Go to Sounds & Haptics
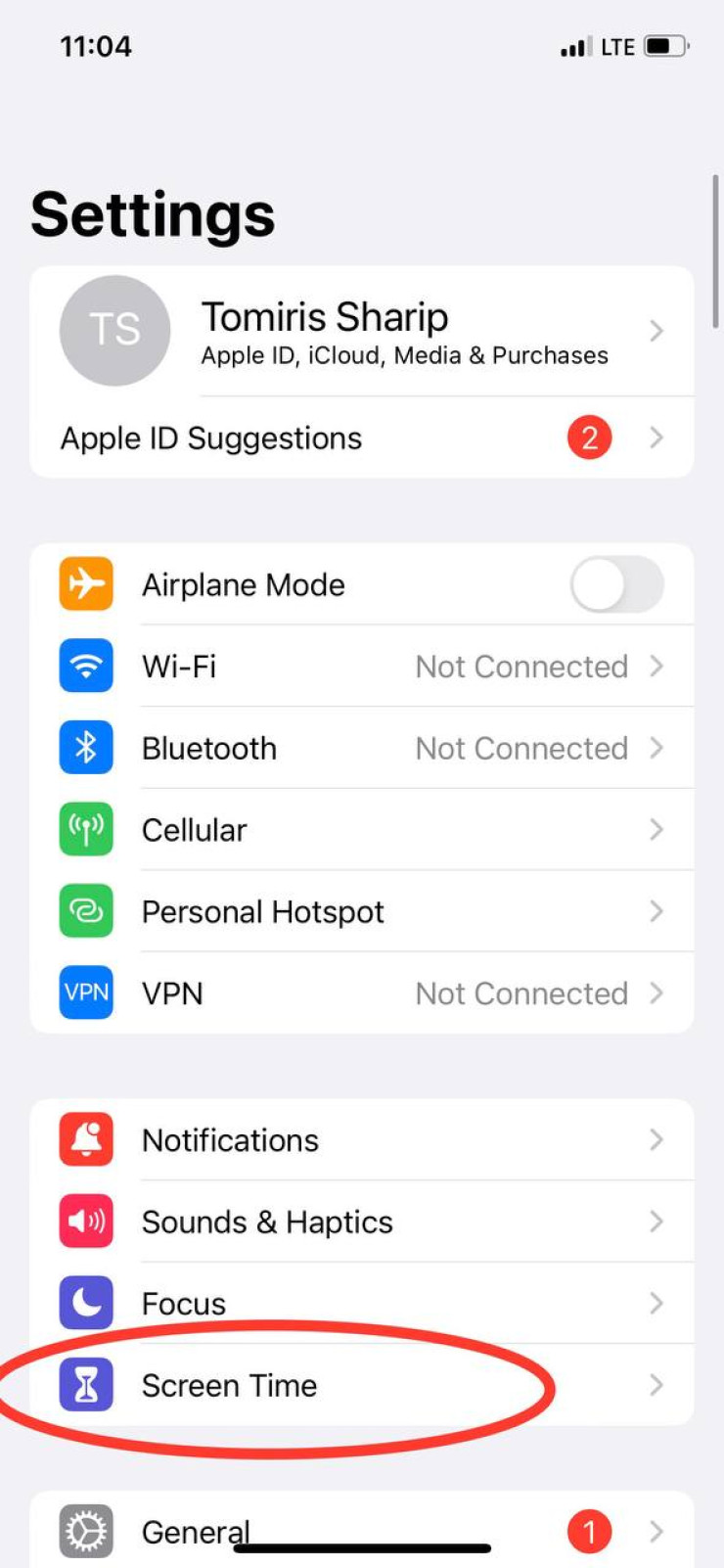 pos(360,1222)
